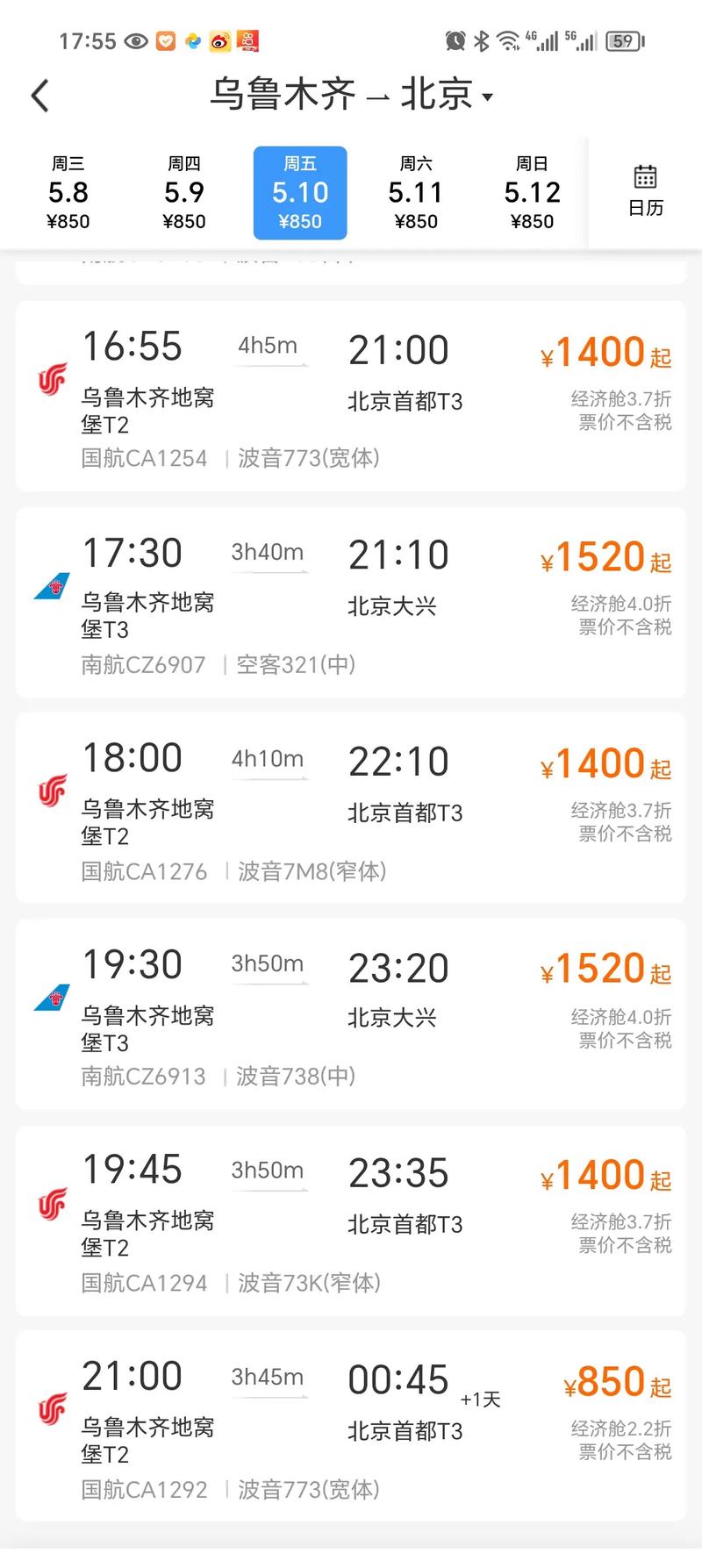Image resolution: width=702 pixels, height=1568 pixels.
Task: Tap the Air China logo on flight CA1292
Action: click(x=53, y=1410)
